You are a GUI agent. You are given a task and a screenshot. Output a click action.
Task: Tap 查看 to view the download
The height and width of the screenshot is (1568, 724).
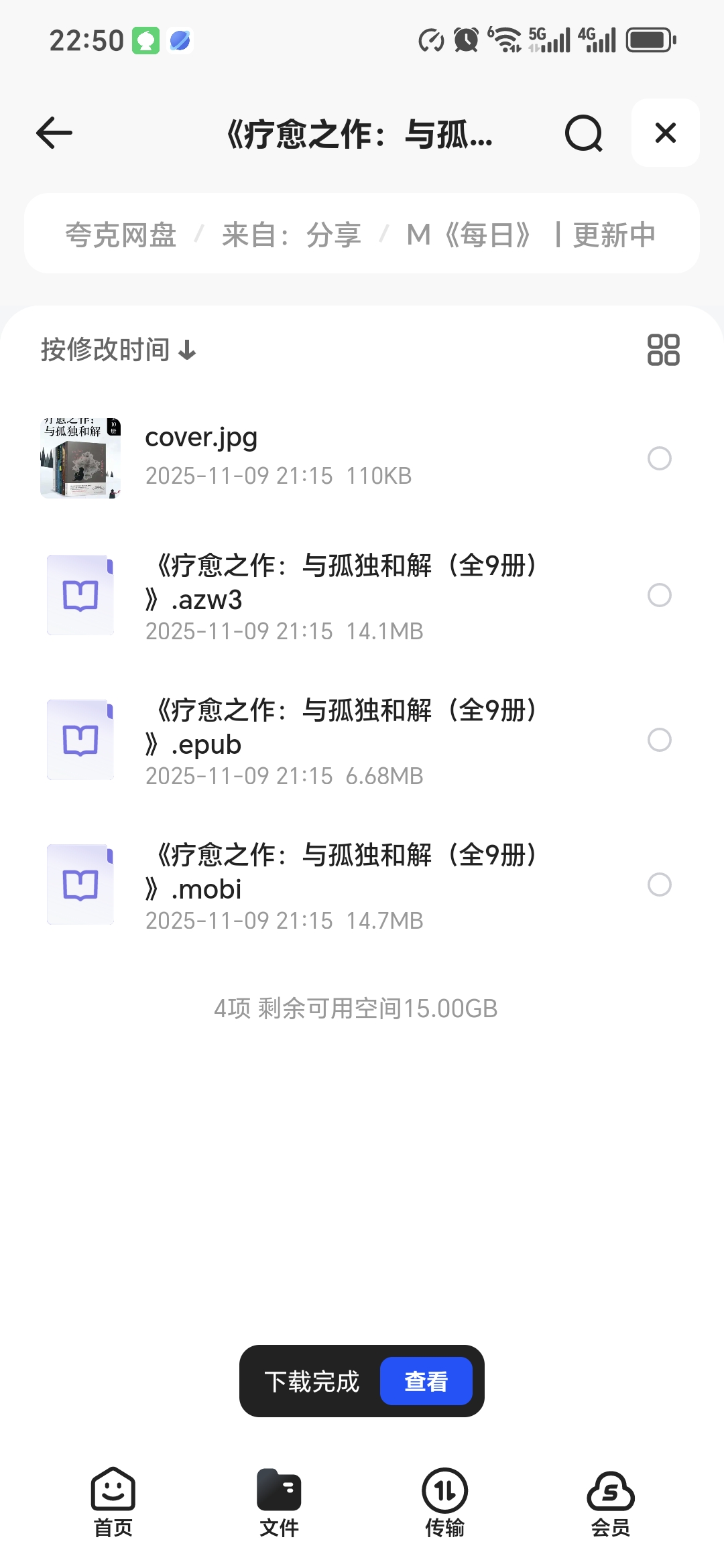point(426,1381)
